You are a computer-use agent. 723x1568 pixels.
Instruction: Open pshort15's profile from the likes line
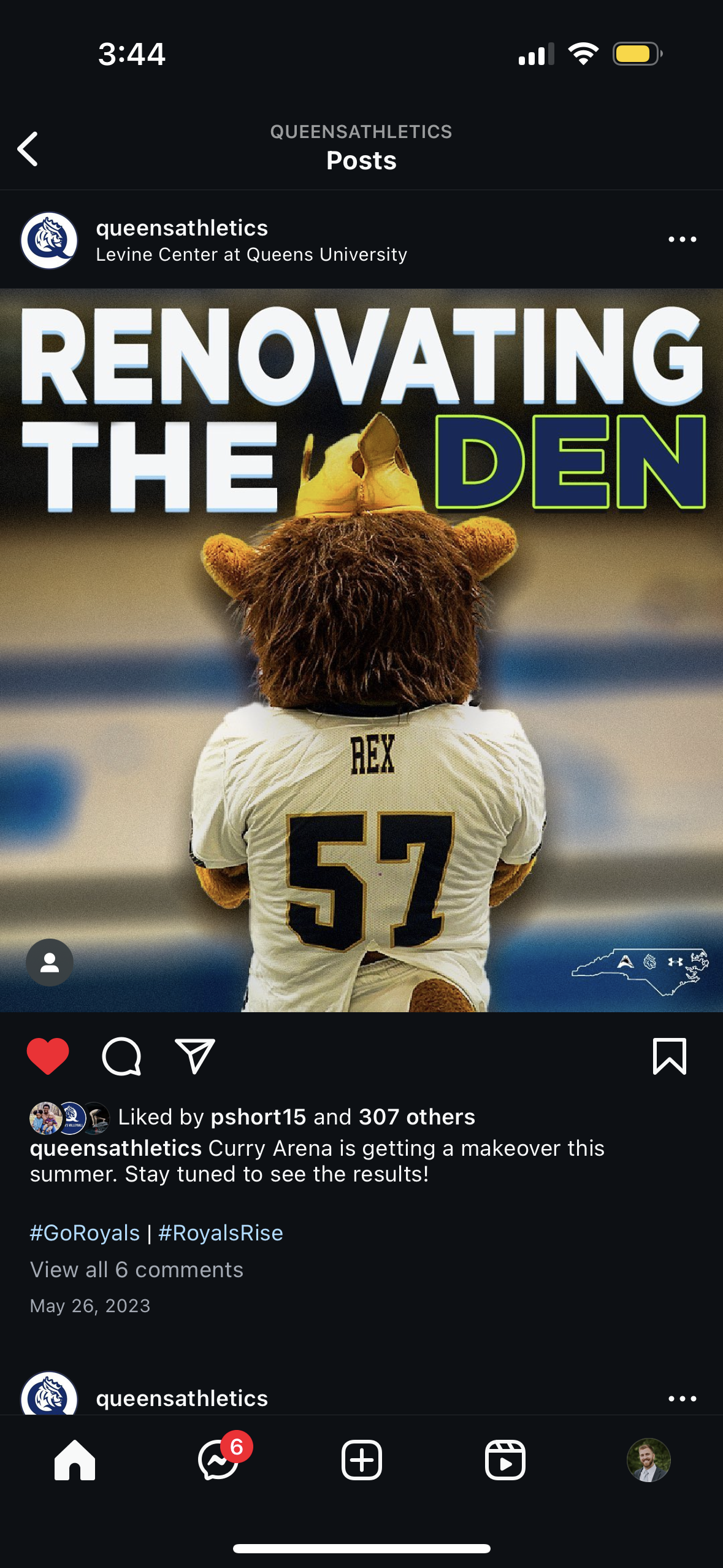[258, 1117]
